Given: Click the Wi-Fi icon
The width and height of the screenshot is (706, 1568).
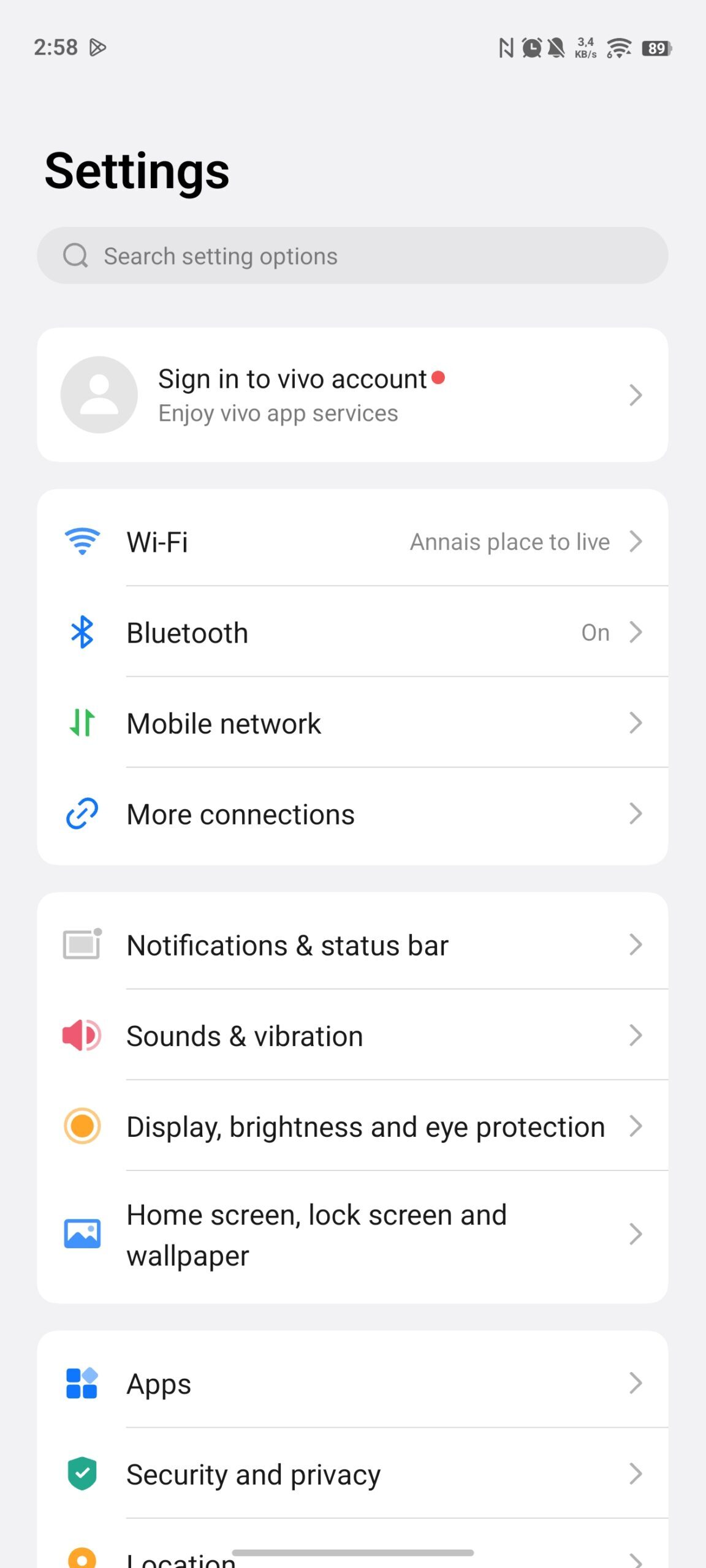Looking at the screenshot, I should [82, 541].
